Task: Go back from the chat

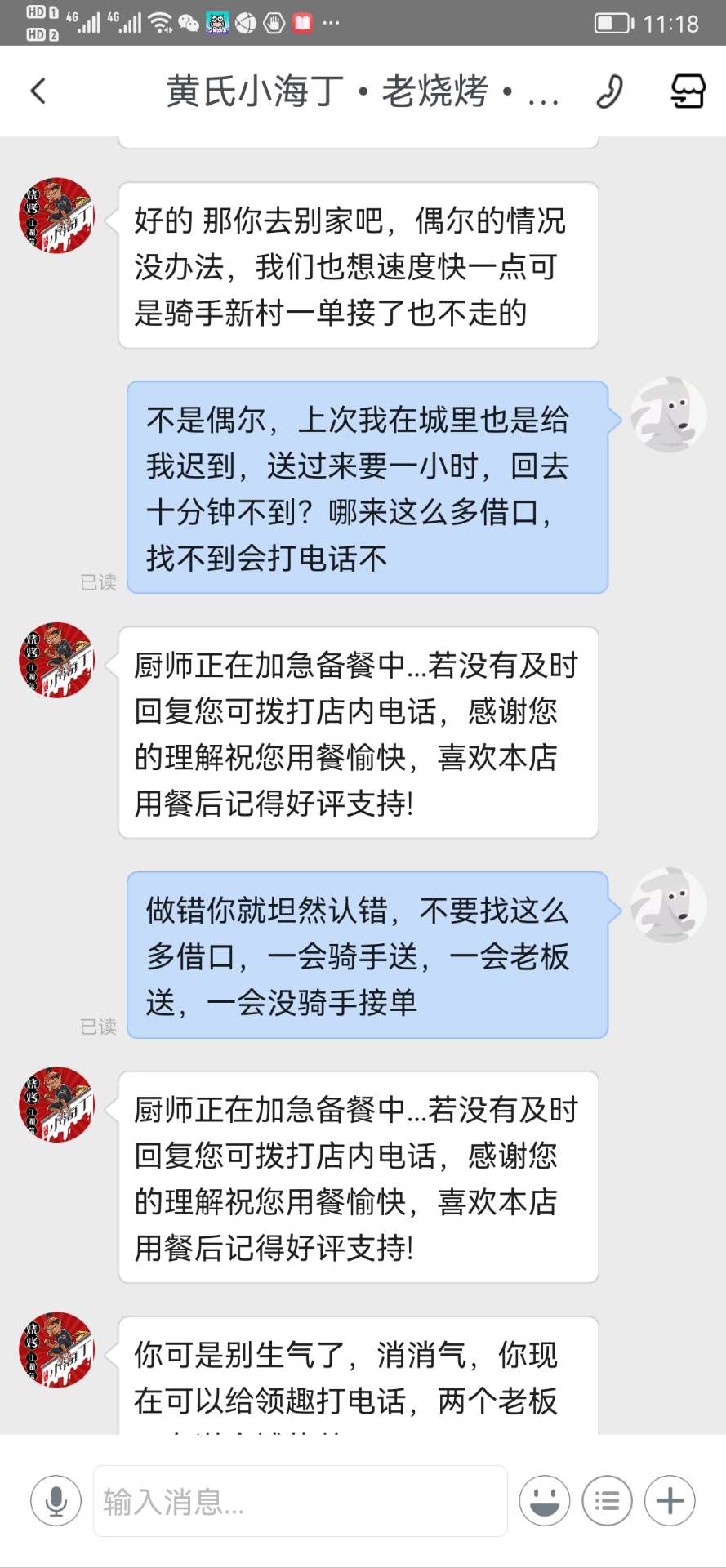Action: pos(38,91)
